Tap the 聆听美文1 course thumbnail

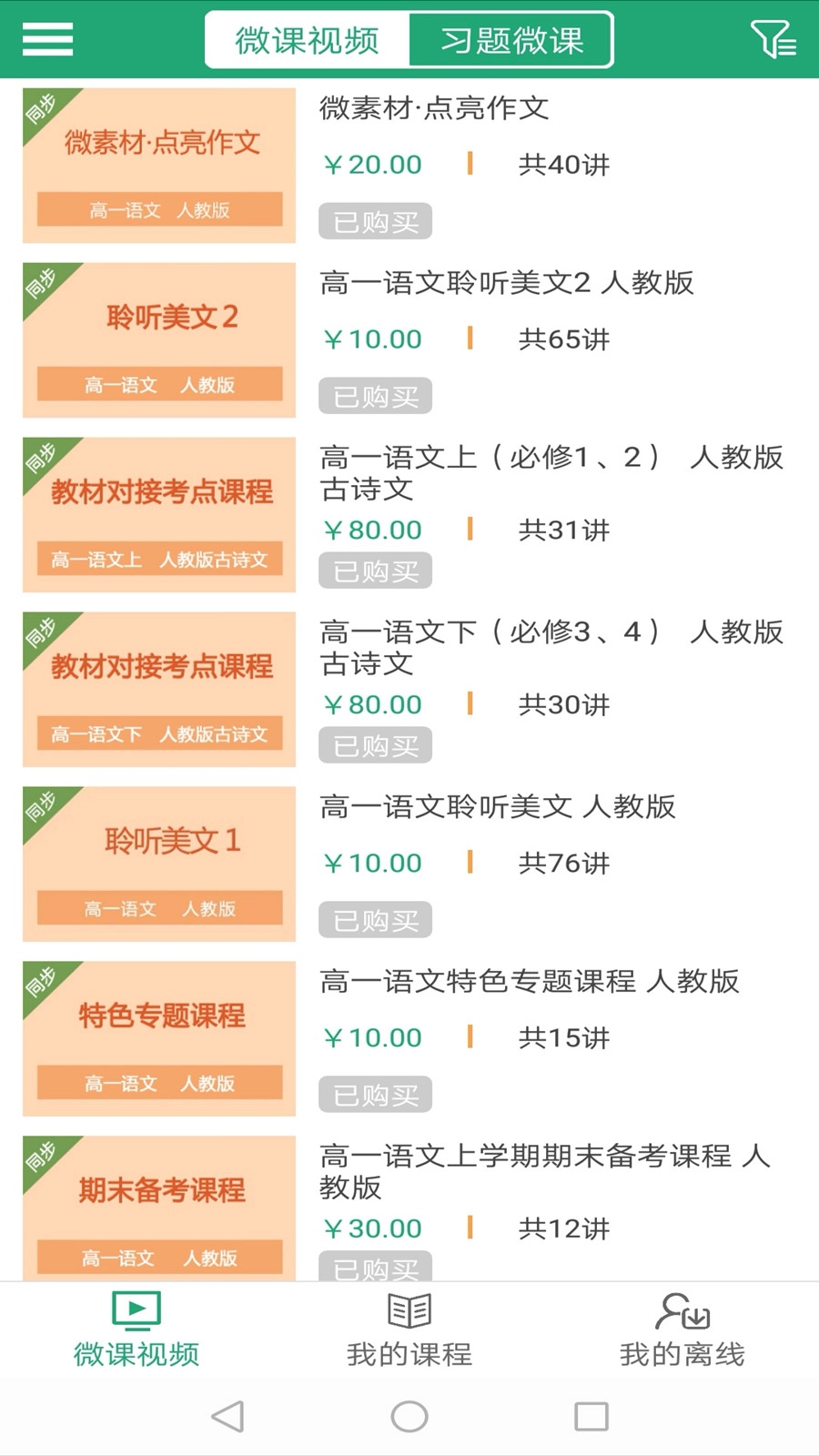point(158,864)
